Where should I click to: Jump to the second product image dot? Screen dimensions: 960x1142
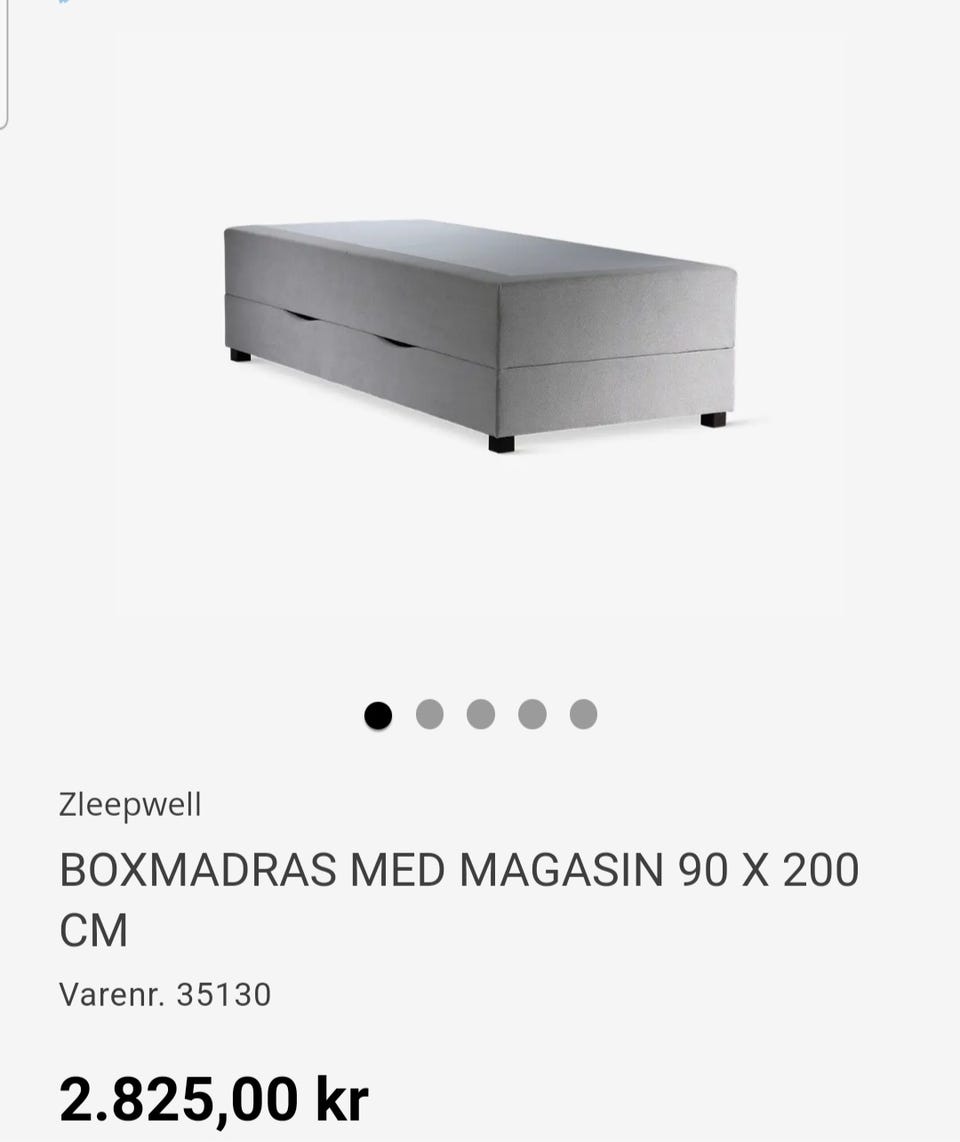point(429,714)
